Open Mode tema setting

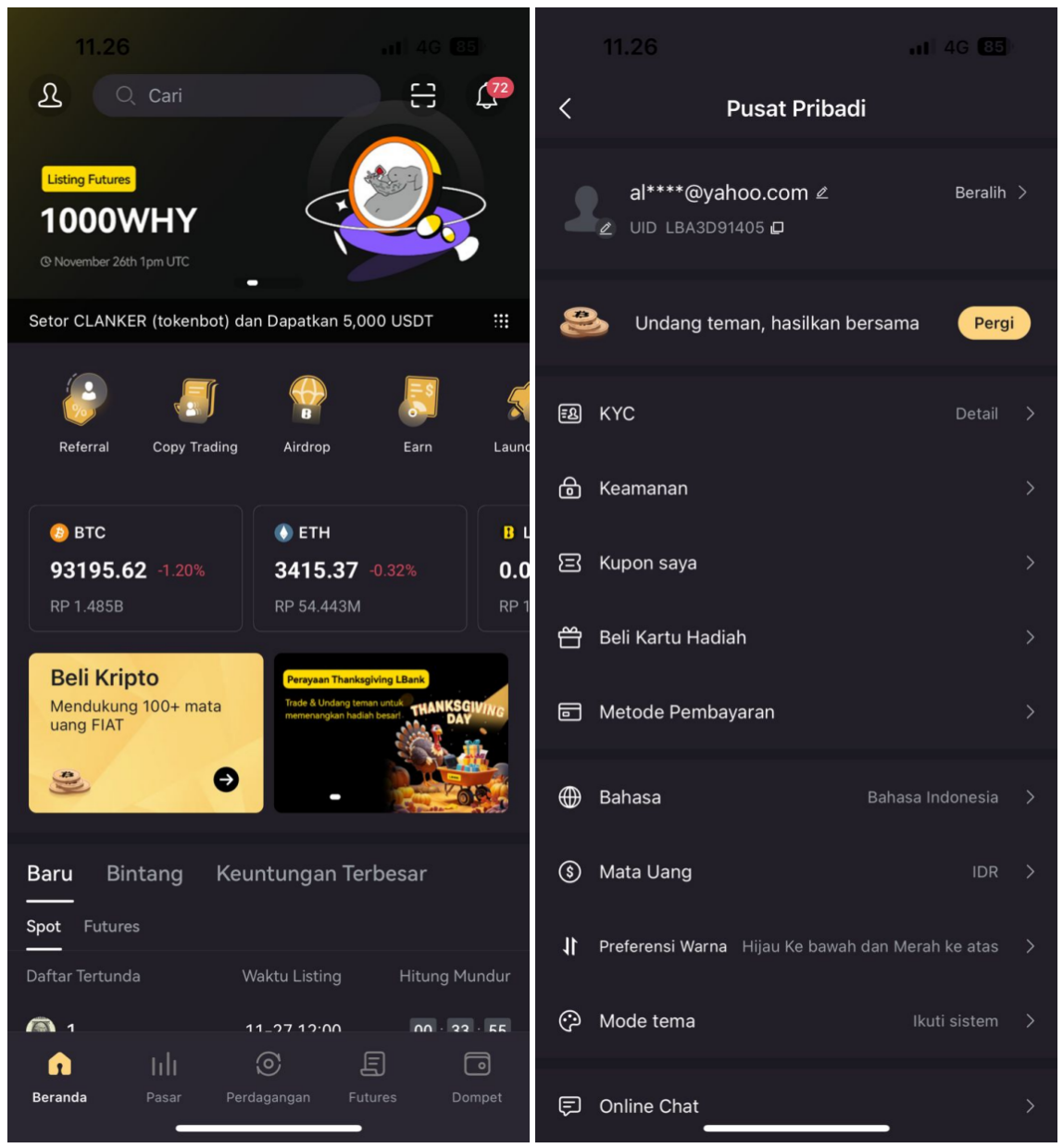[796, 1021]
